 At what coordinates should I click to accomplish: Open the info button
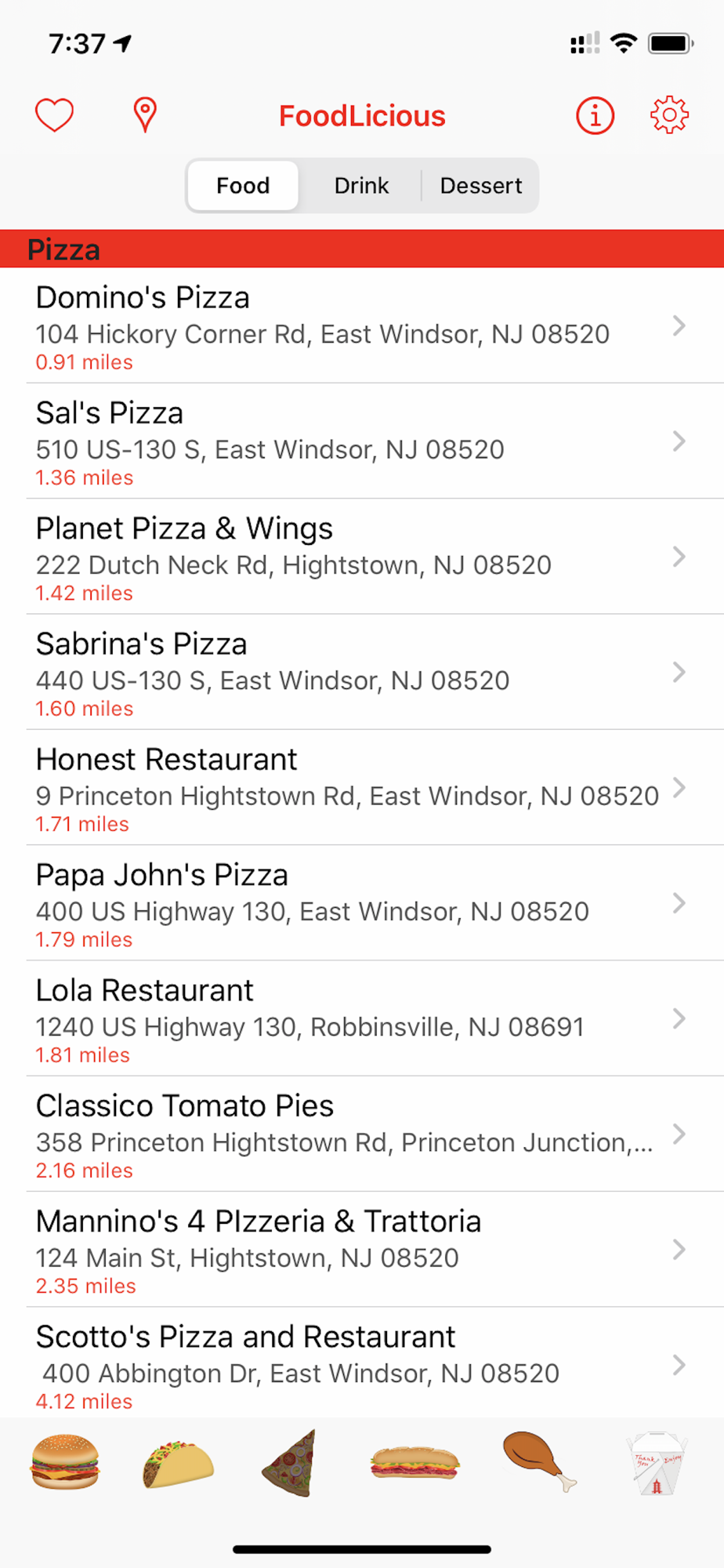click(x=595, y=116)
